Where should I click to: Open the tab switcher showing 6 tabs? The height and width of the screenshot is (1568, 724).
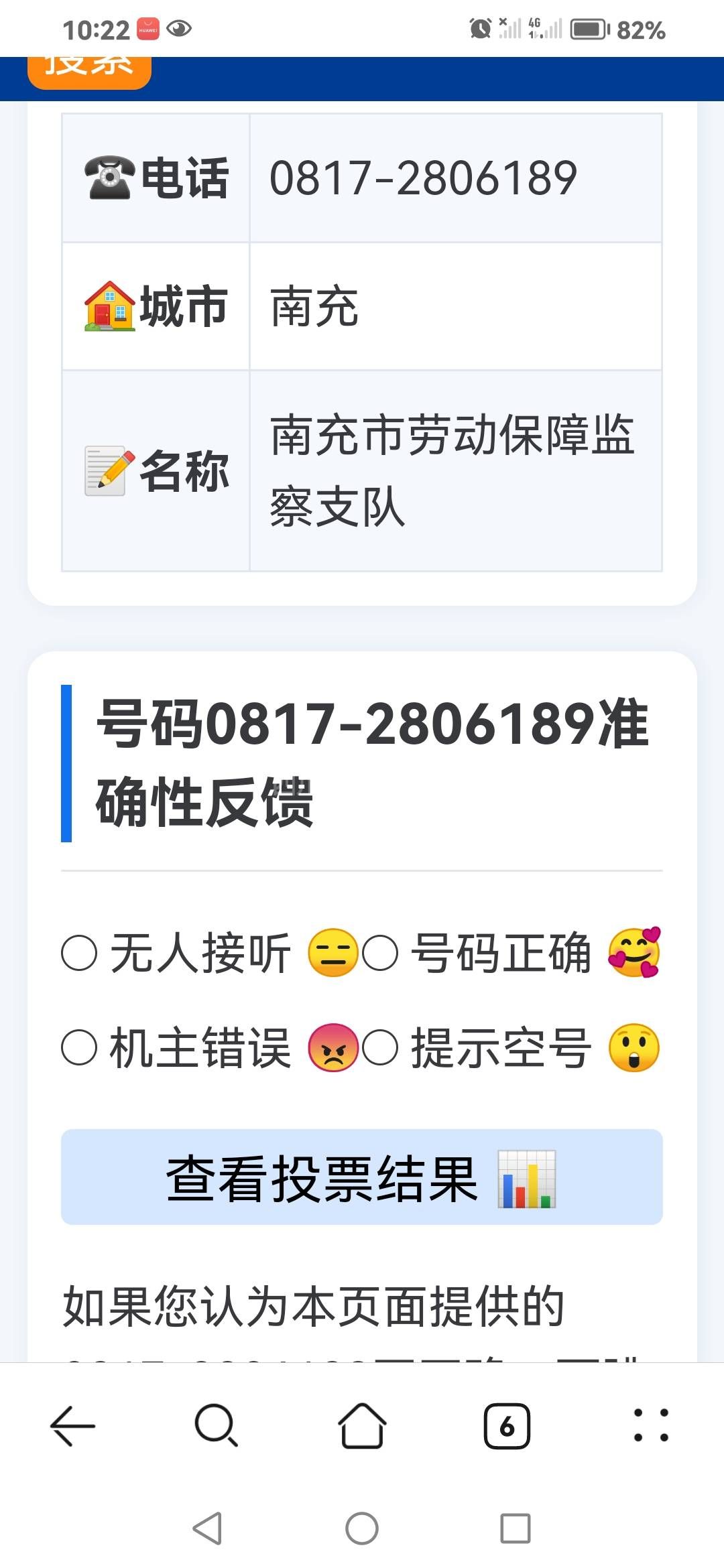tap(507, 1426)
